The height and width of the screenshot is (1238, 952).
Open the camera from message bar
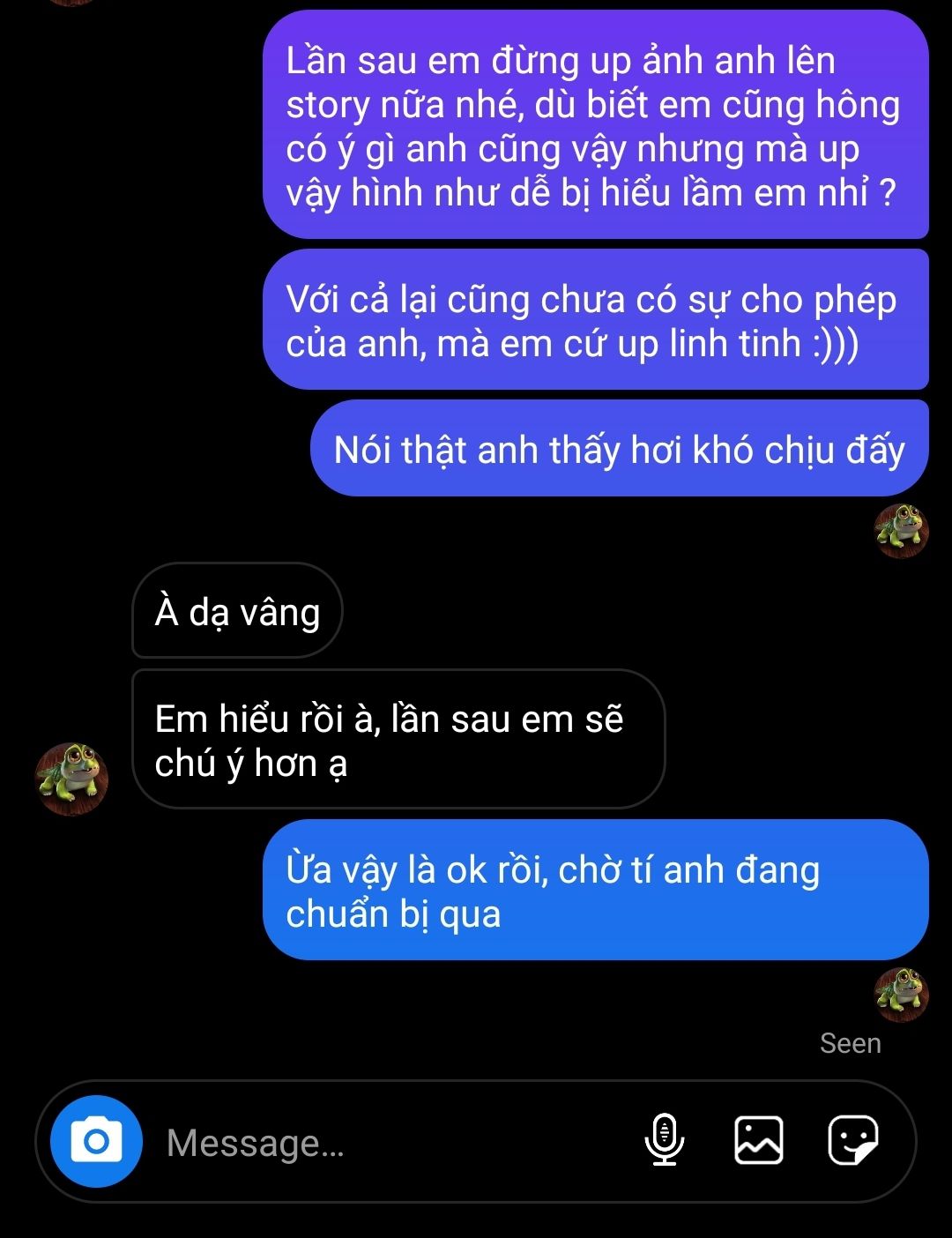96,1142
